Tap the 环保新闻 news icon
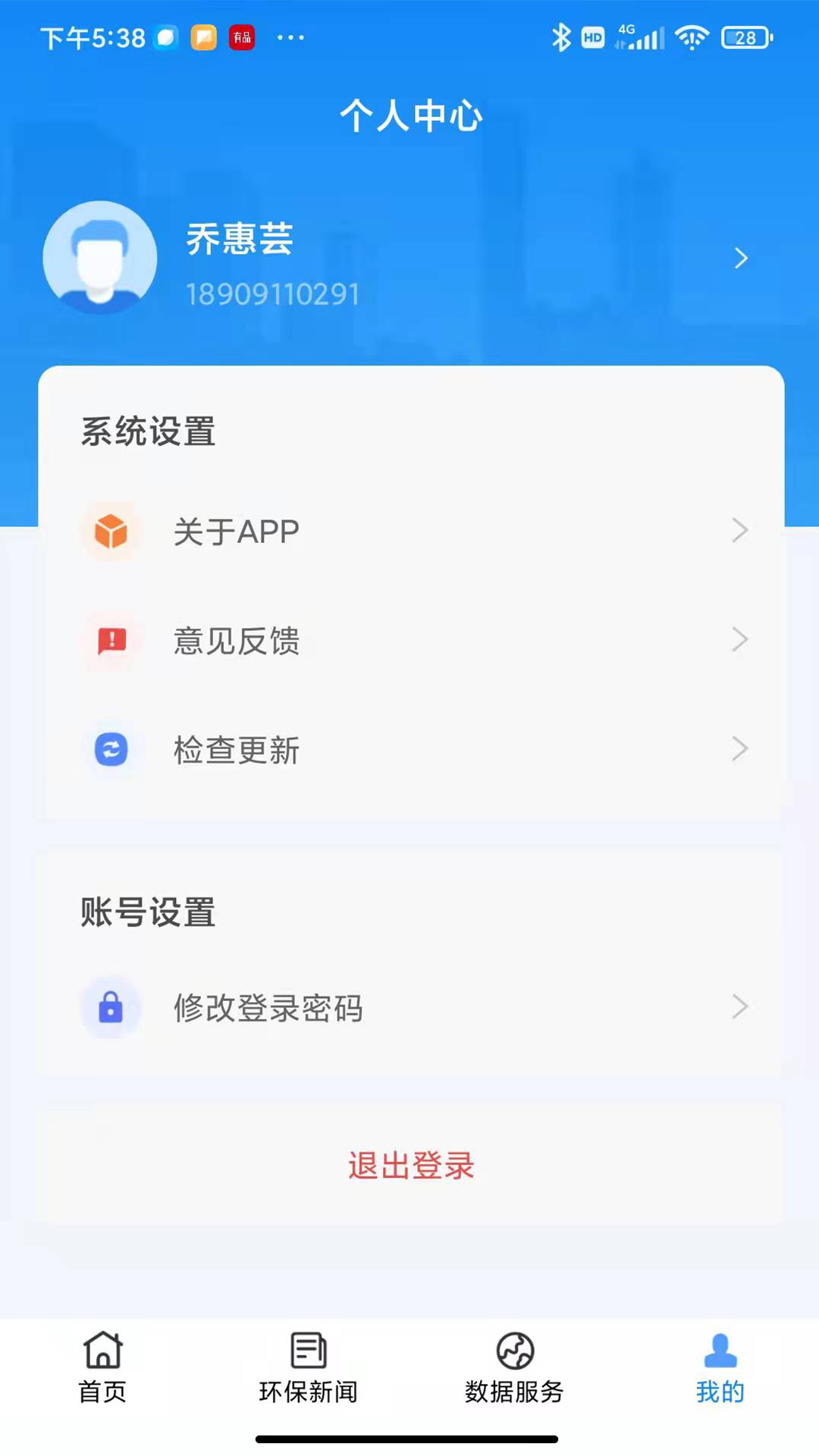This screenshot has width=819, height=1456. (306, 1351)
